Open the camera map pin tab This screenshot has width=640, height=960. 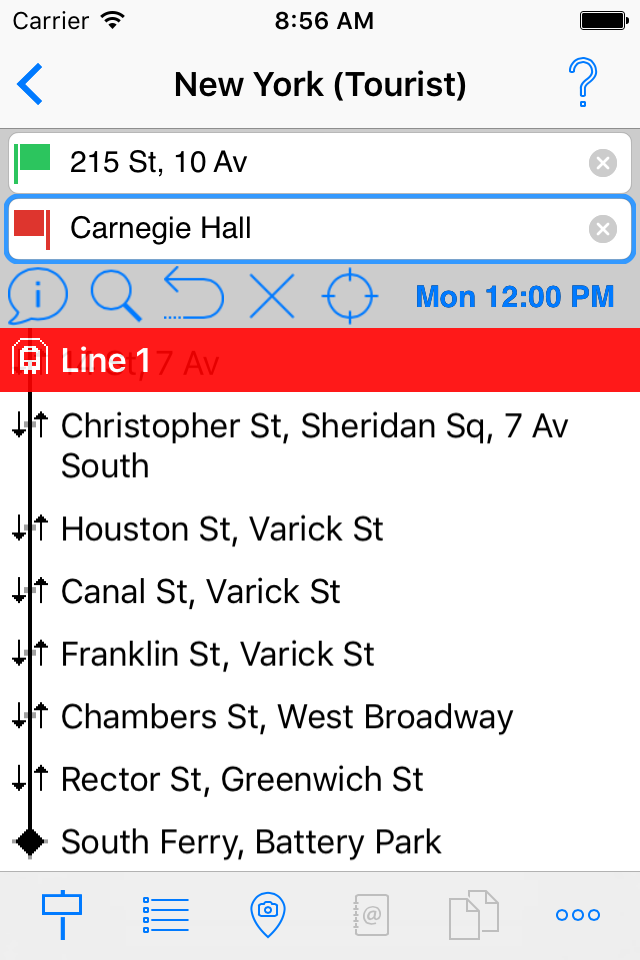(266, 915)
